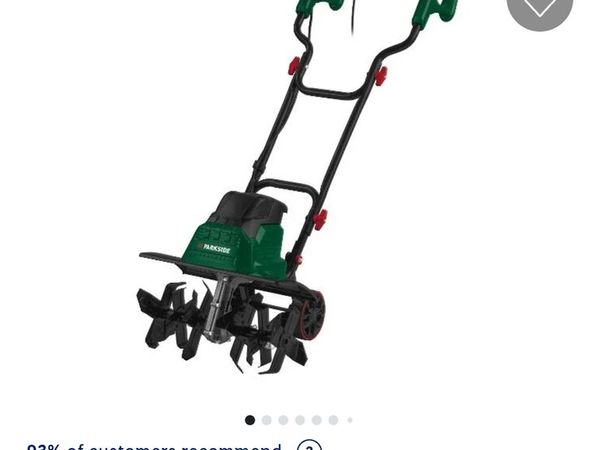Jump to the second image dot
The width and height of the screenshot is (600, 450).
tap(266, 420)
